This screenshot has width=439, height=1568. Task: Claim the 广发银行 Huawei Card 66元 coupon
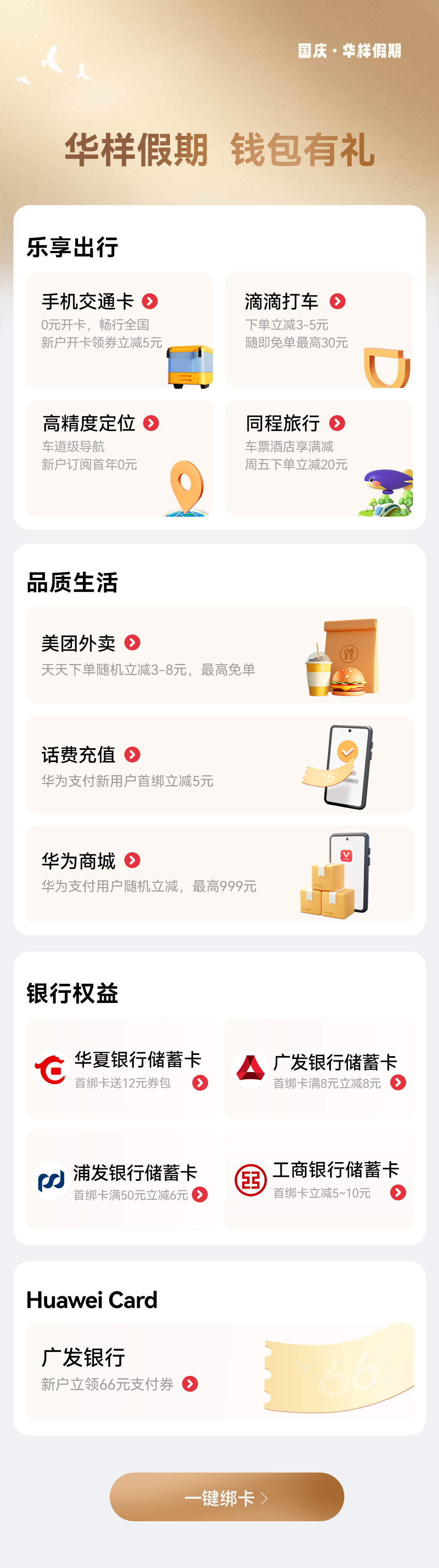(x=219, y=1371)
